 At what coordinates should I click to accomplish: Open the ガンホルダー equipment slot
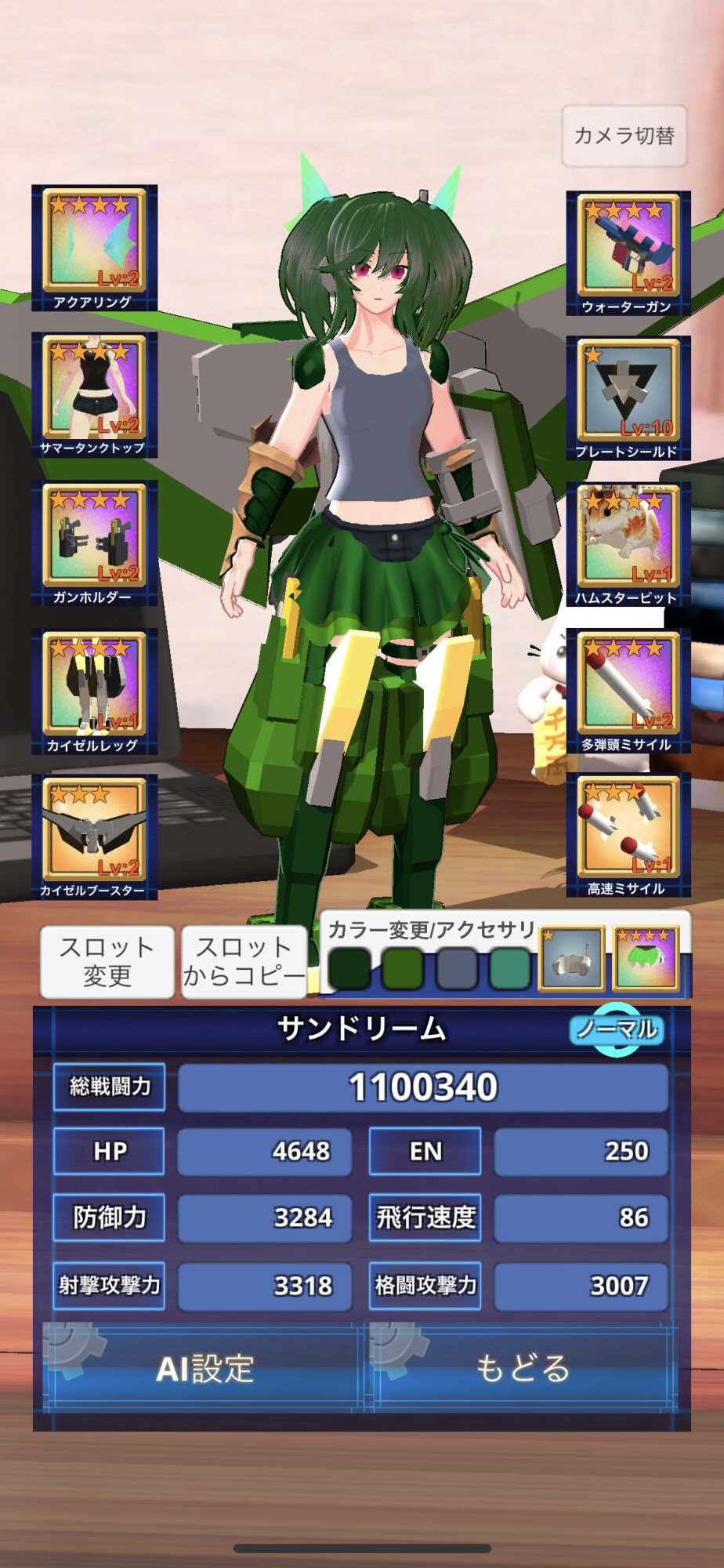tap(94, 543)
